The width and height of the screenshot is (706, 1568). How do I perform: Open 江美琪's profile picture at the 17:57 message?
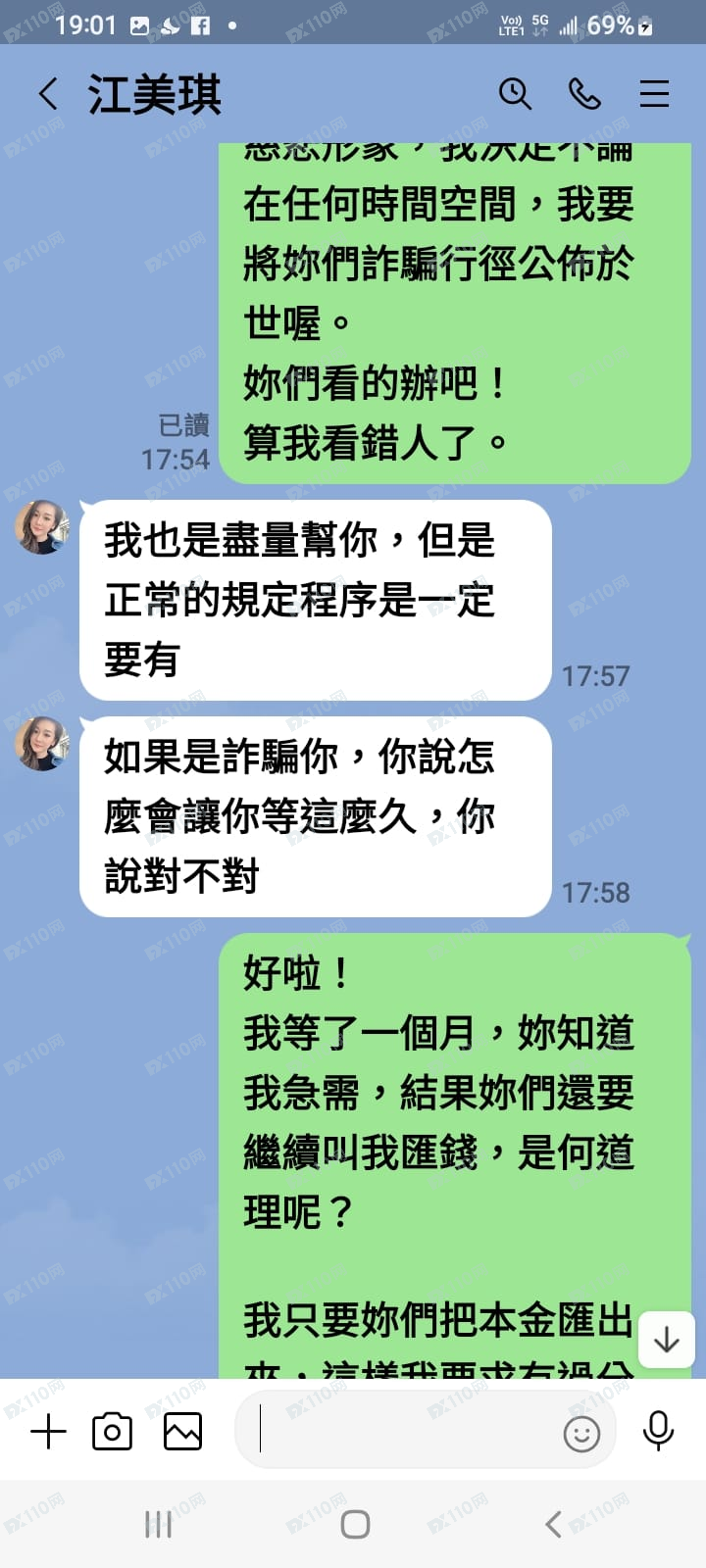tap(42, 527)
